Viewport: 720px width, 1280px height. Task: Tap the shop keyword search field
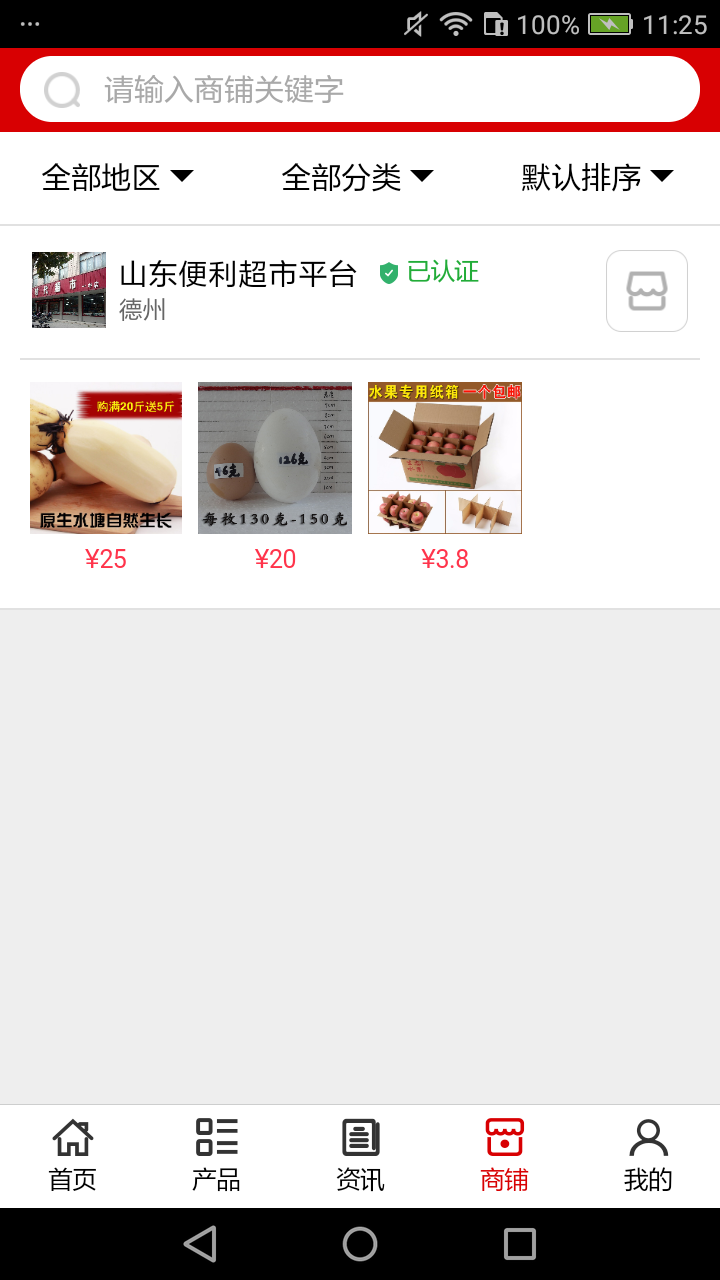pos(360,90)
